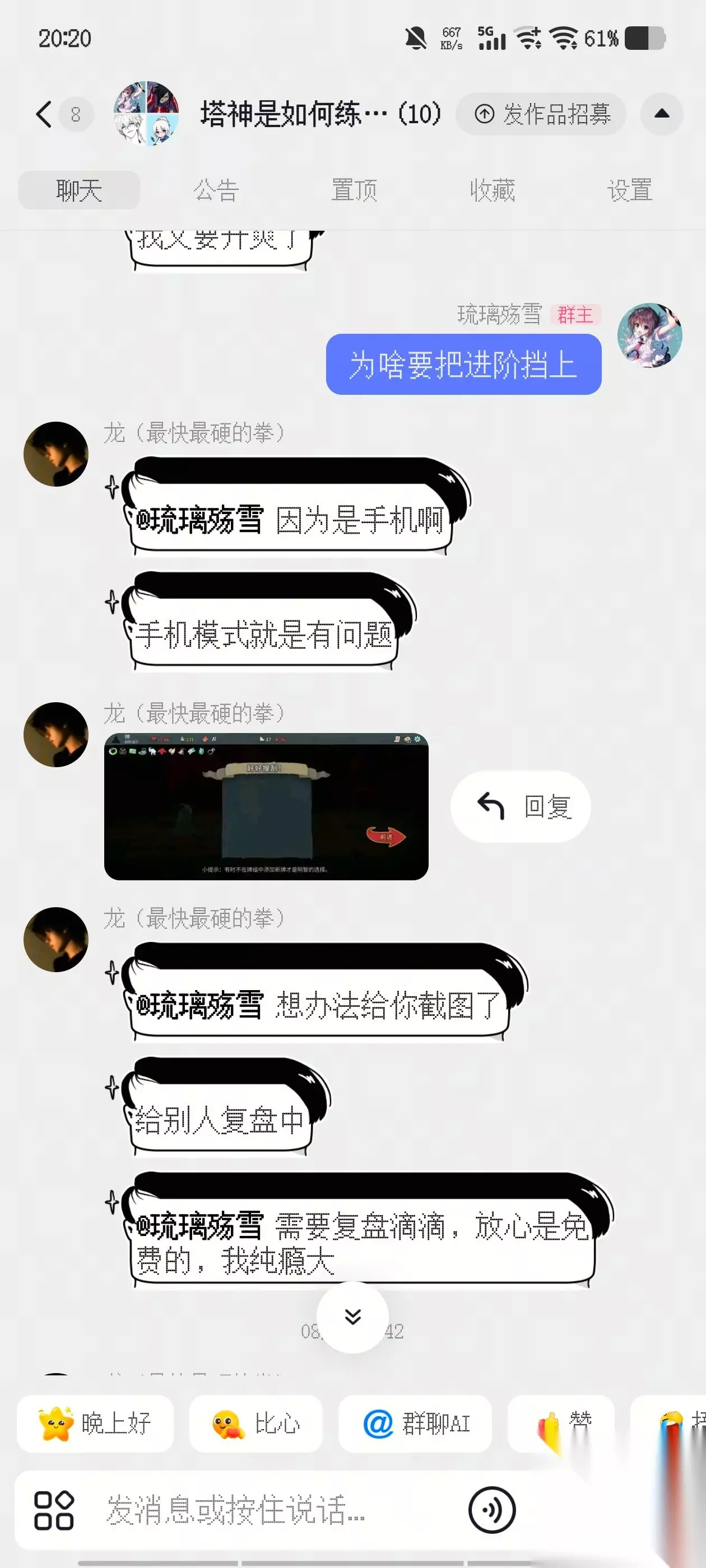Open the group avatar for group details
706x1568 pixels.
[146, 114]
